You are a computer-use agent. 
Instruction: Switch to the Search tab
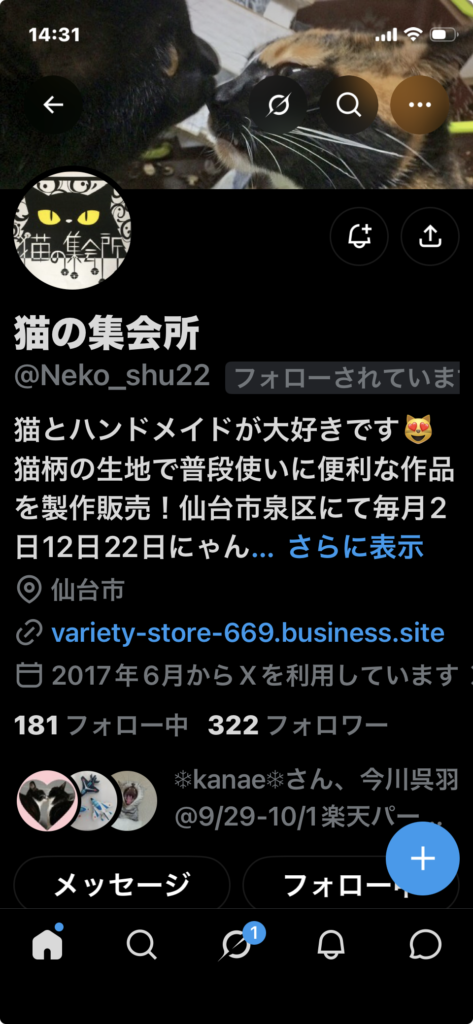click(142, 944)
